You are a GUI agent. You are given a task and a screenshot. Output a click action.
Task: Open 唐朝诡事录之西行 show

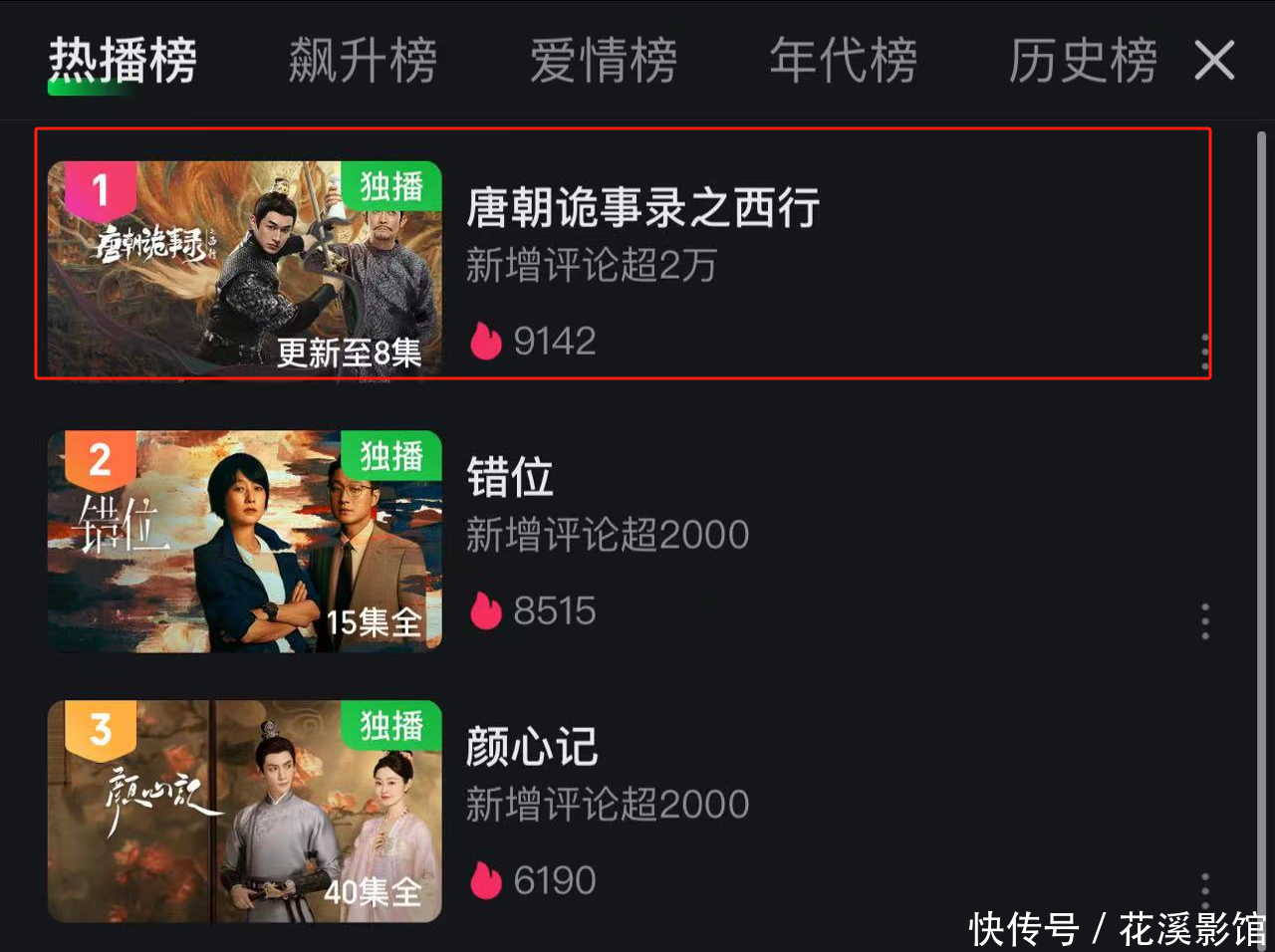(642, 209)
